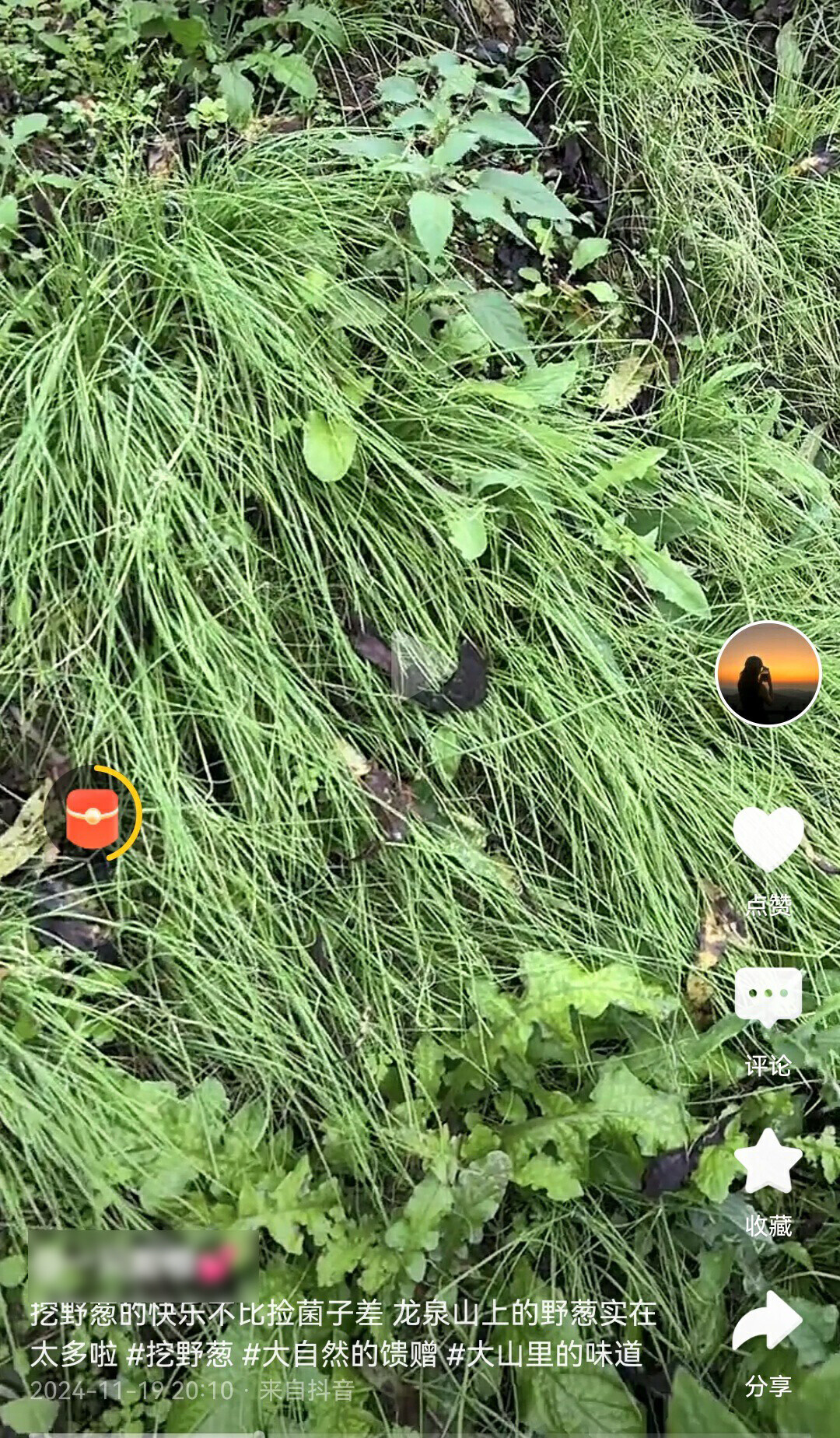This screenshot has height=1438, width=840.
Task: Like this video with the heart icon
Action: pyautogui.click(x=768, y=839)
